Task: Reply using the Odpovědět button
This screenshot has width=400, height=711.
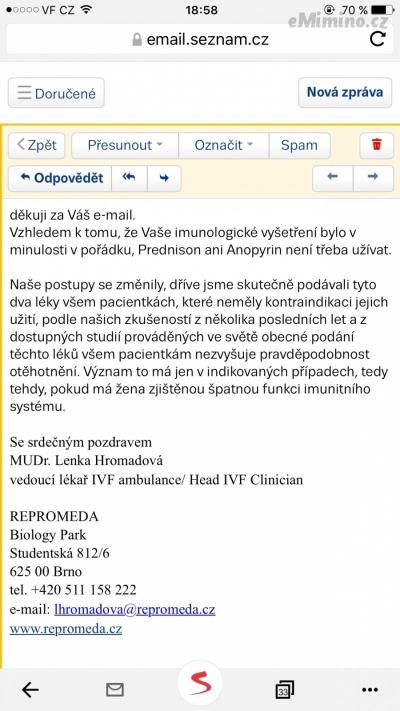Action: (x=59, y=178)
